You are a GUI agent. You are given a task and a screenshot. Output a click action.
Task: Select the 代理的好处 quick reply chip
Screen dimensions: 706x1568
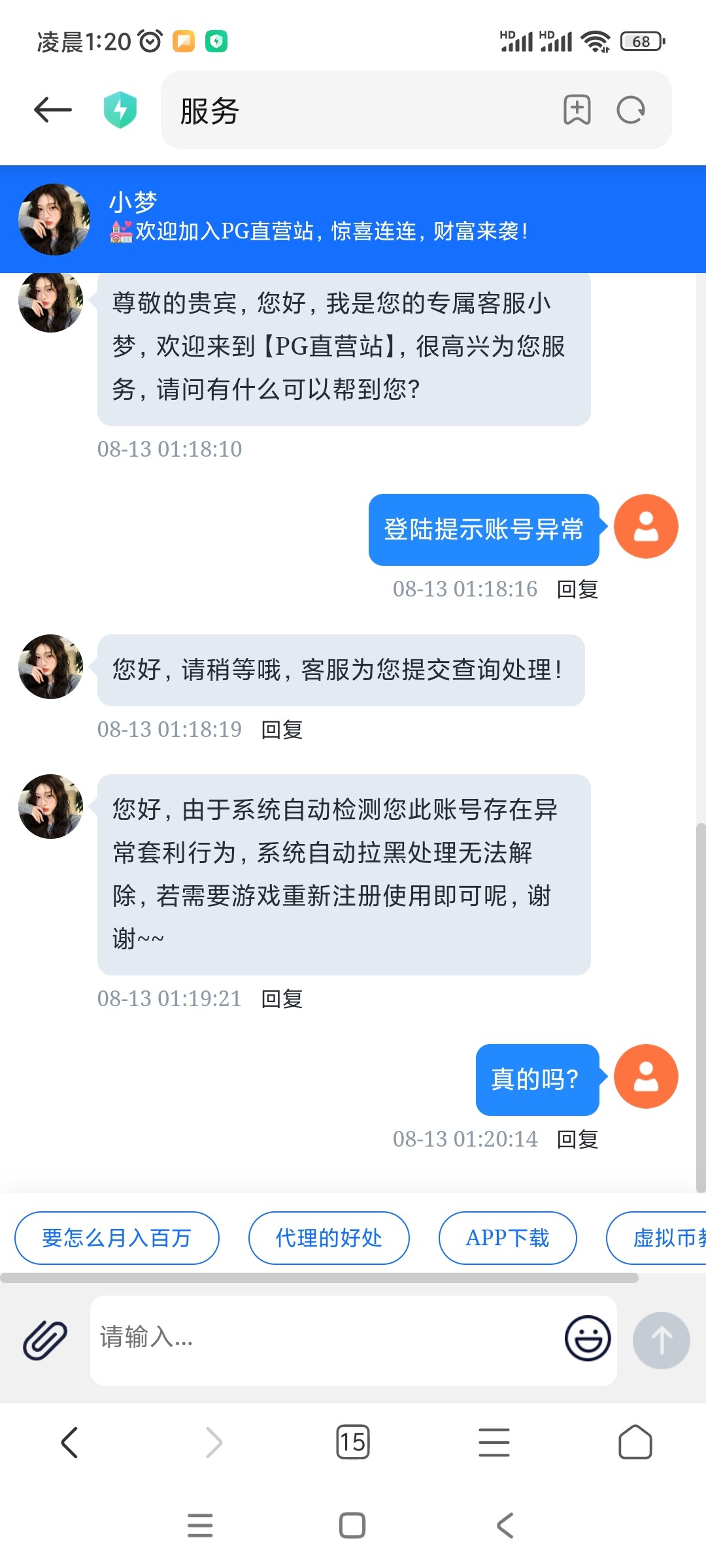tap(329, 1238)
